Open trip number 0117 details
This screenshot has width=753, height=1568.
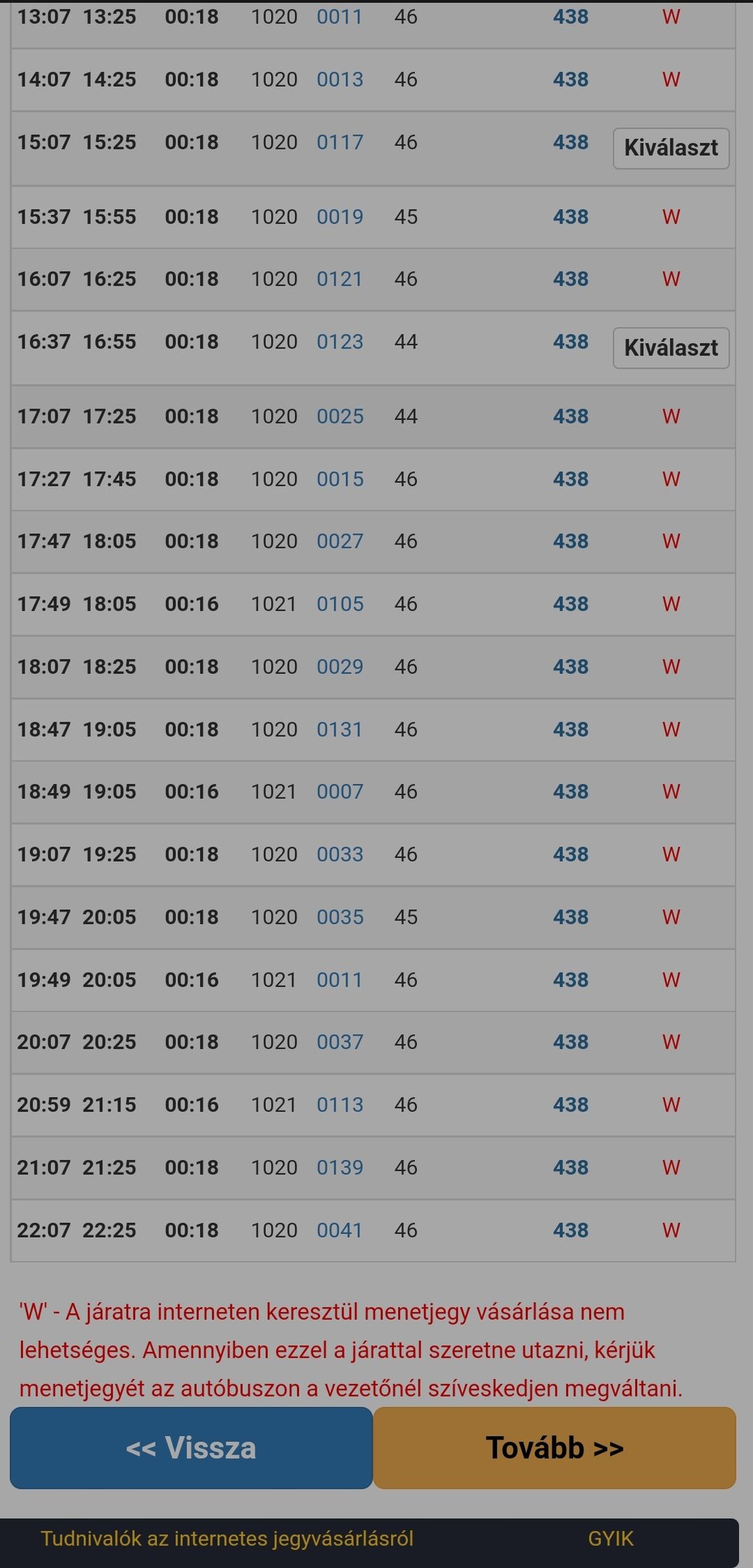pyautogui.click(x=339, y=142)
